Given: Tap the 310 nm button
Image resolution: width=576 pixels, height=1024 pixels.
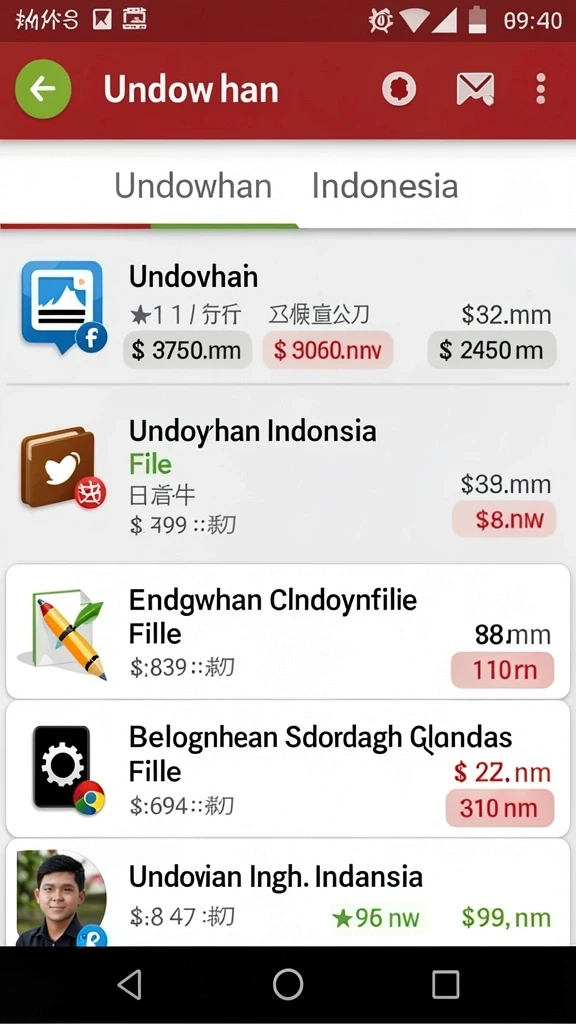Looking at the screenshot, I should [x=500, y=808].
